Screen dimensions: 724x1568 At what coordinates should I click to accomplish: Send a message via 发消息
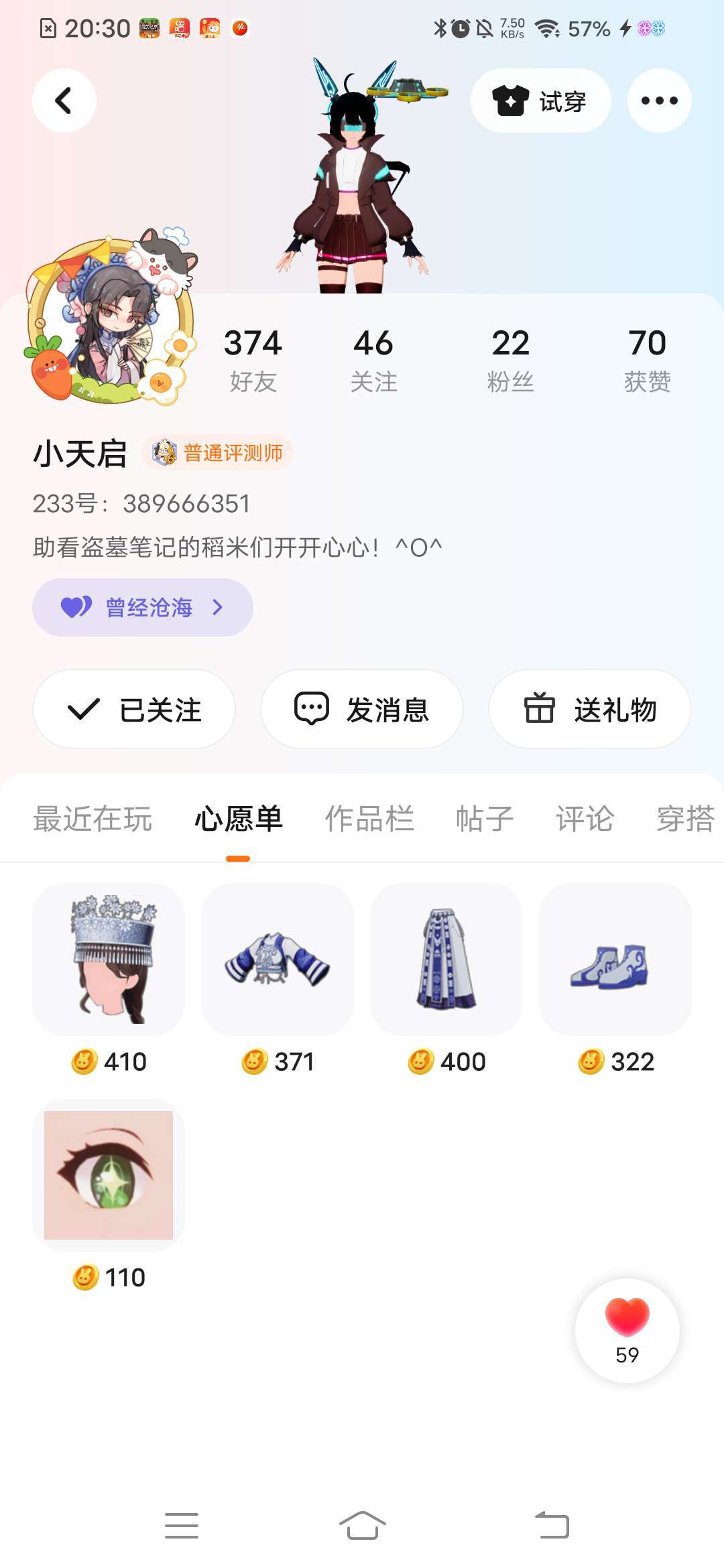pos(362,709)
